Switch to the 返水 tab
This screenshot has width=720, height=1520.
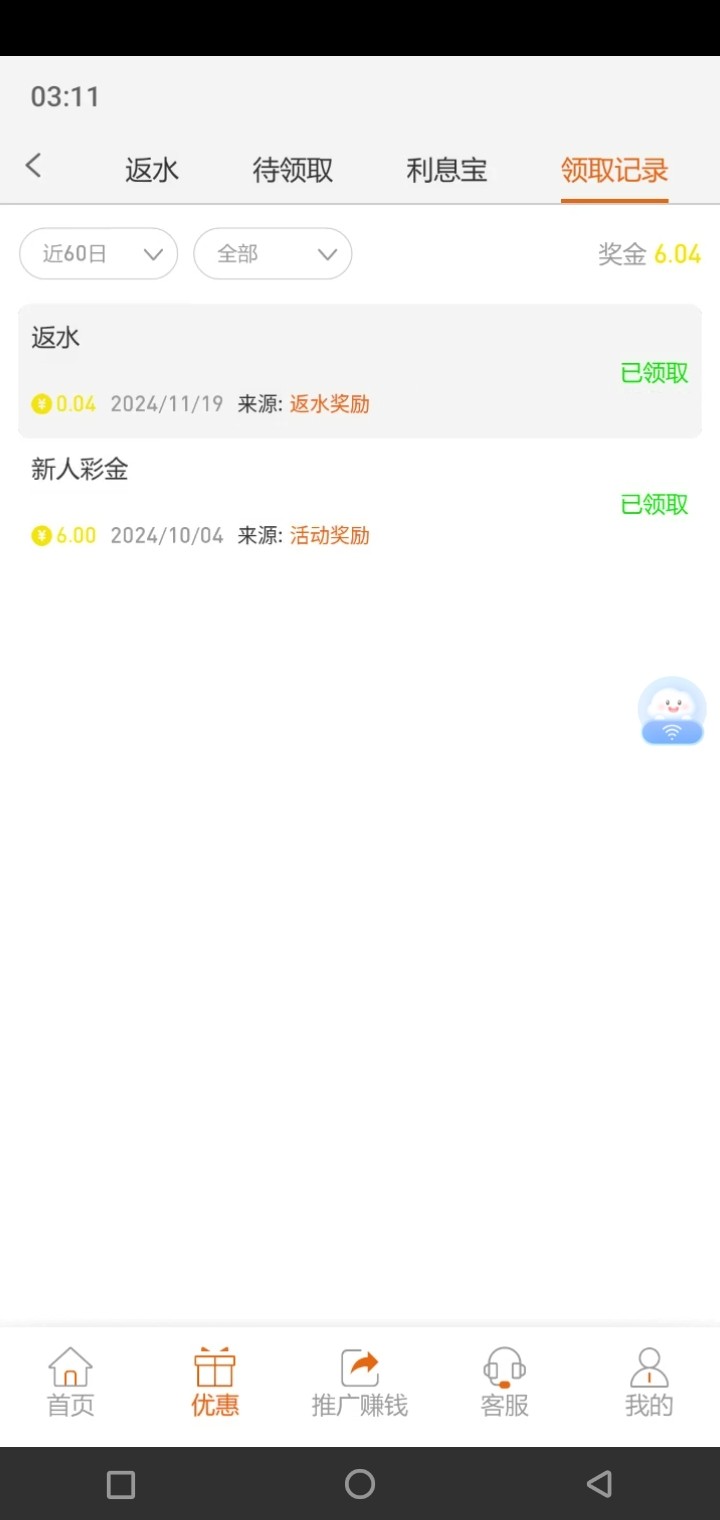pos(152,170)
